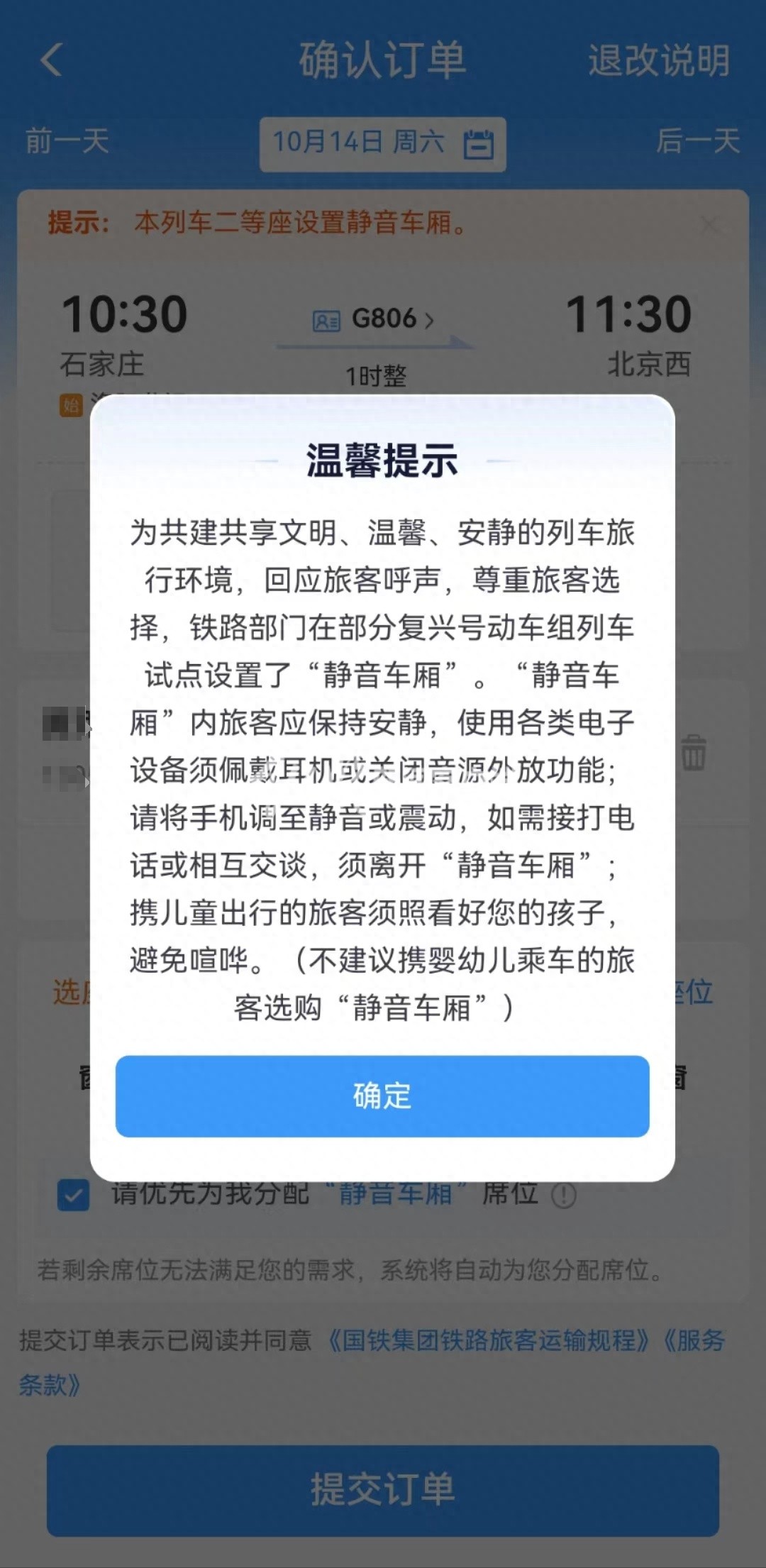Delete the passenger with trash icon
The width and height of the screenshot is (766, 1568).
click(694, 753)
